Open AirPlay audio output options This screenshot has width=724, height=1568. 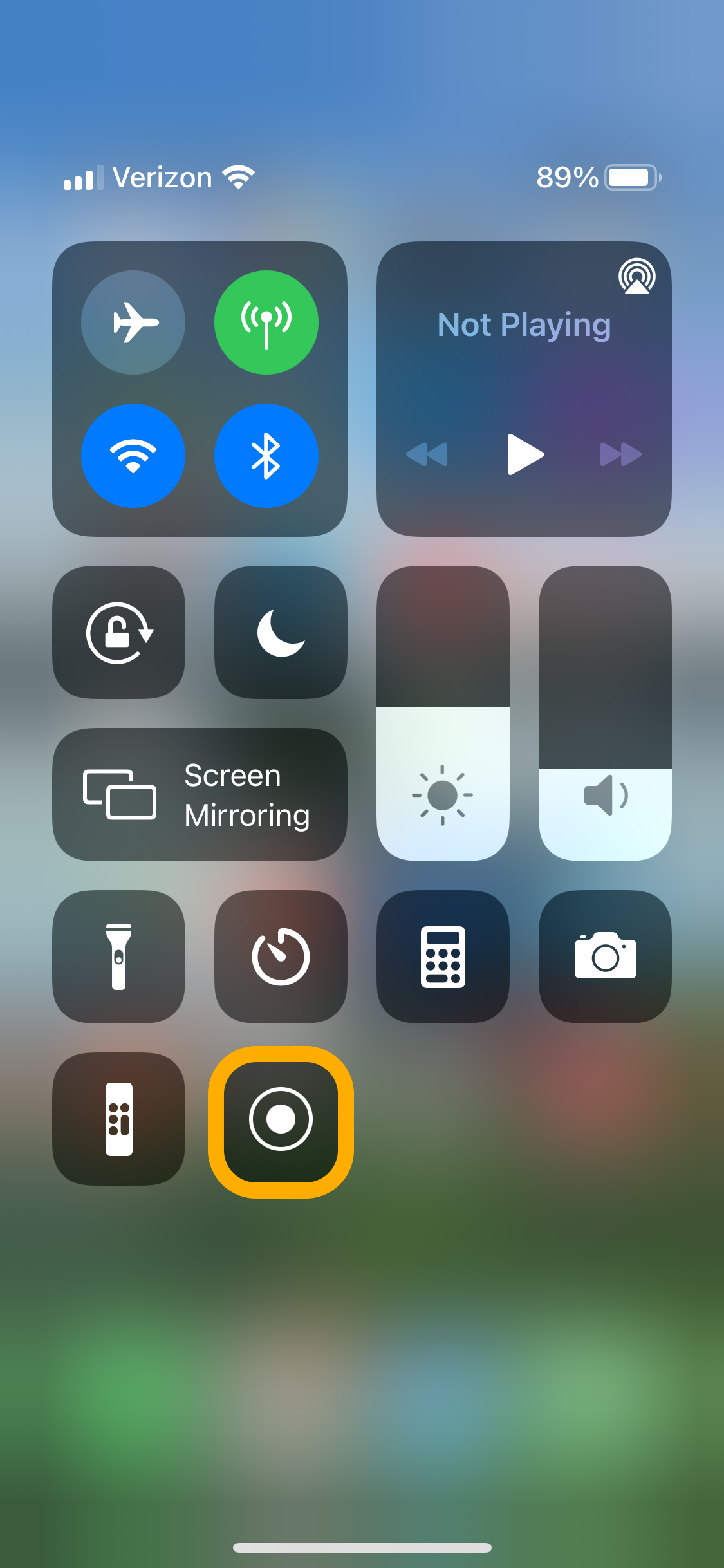pos(636,276)
